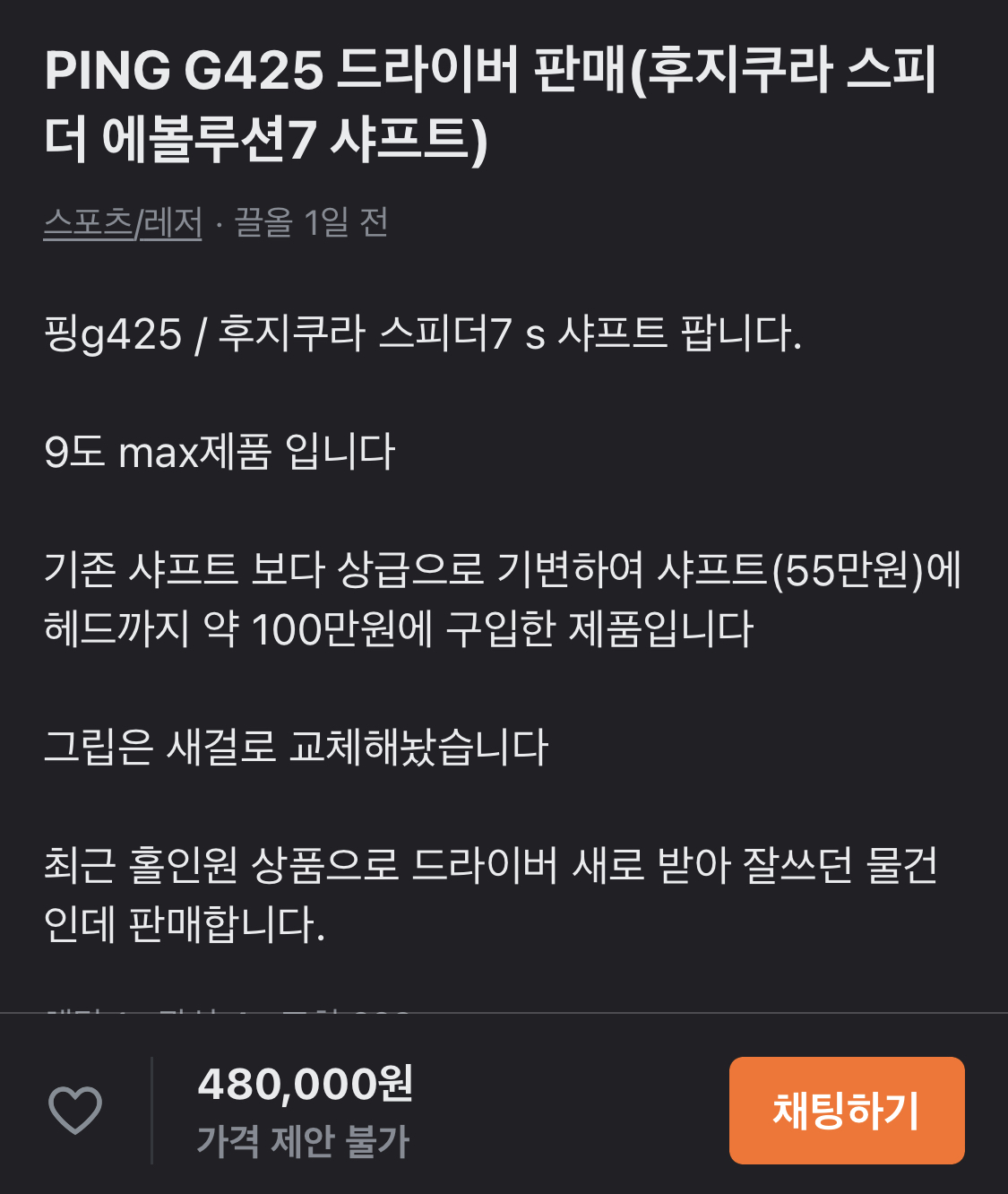Open the 스포츠/레저 category link
1008x1194 pixels.
pyautogui.click(x=123, y=222)
